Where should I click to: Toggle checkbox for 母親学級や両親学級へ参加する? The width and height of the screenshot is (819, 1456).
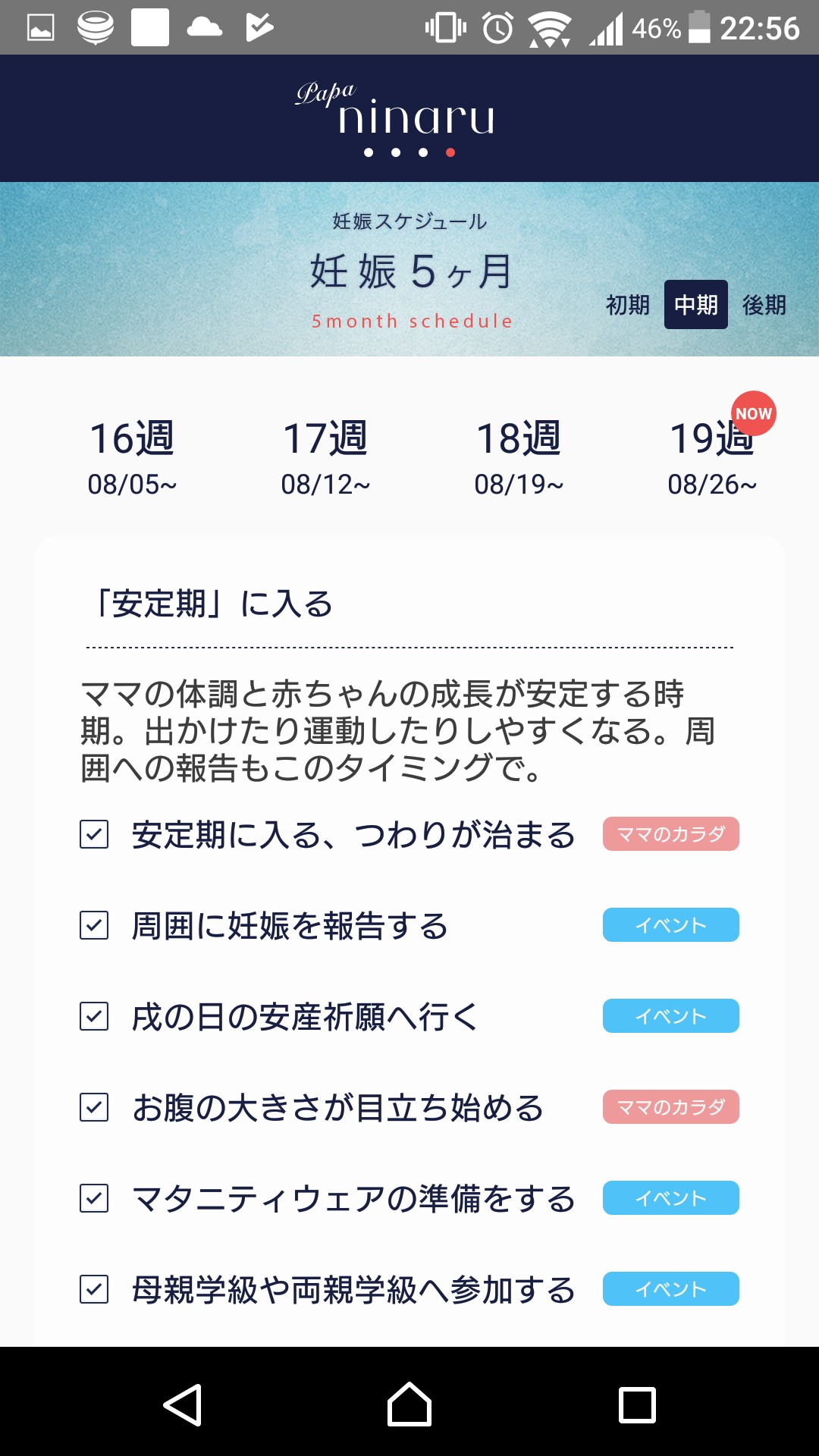point(94,1289)
